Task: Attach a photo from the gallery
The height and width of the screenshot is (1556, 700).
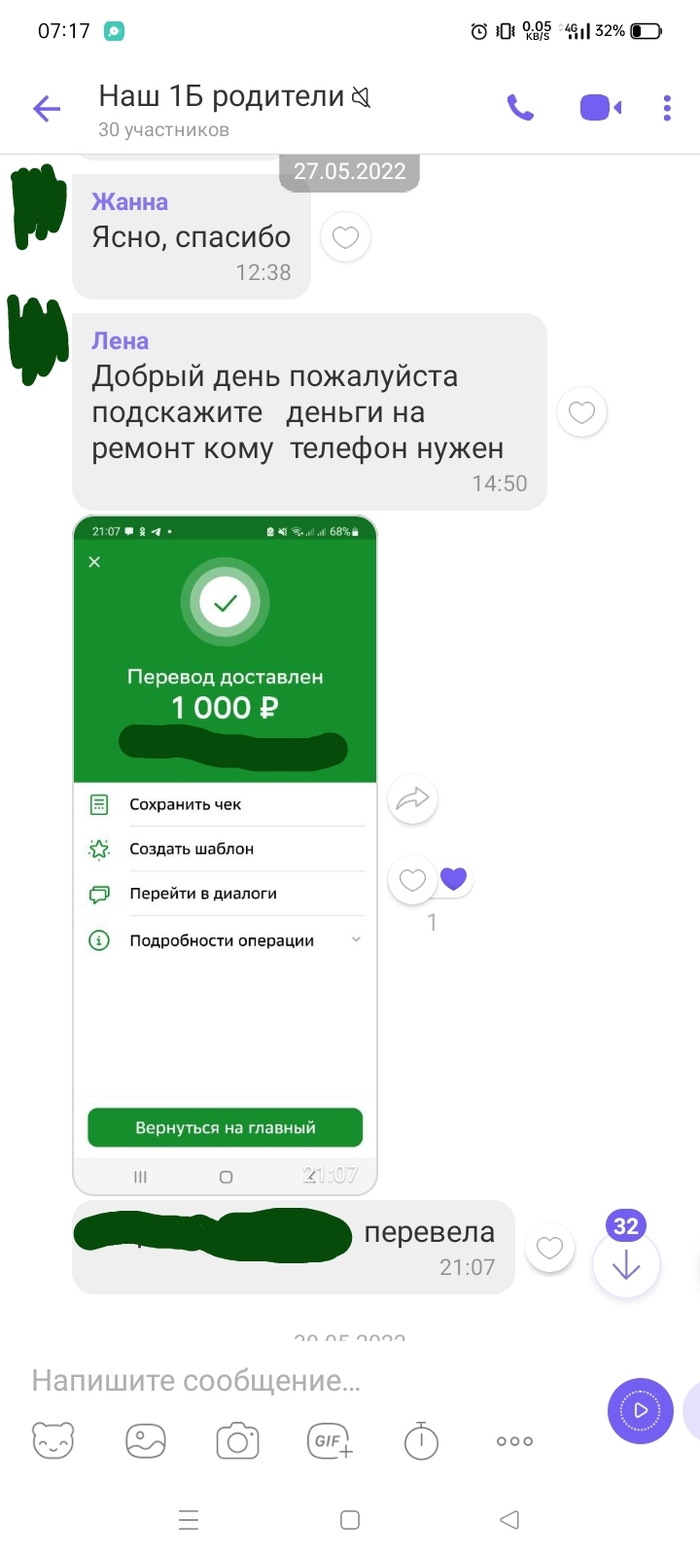Action: pyautogui.click(x=145, y=1441)
